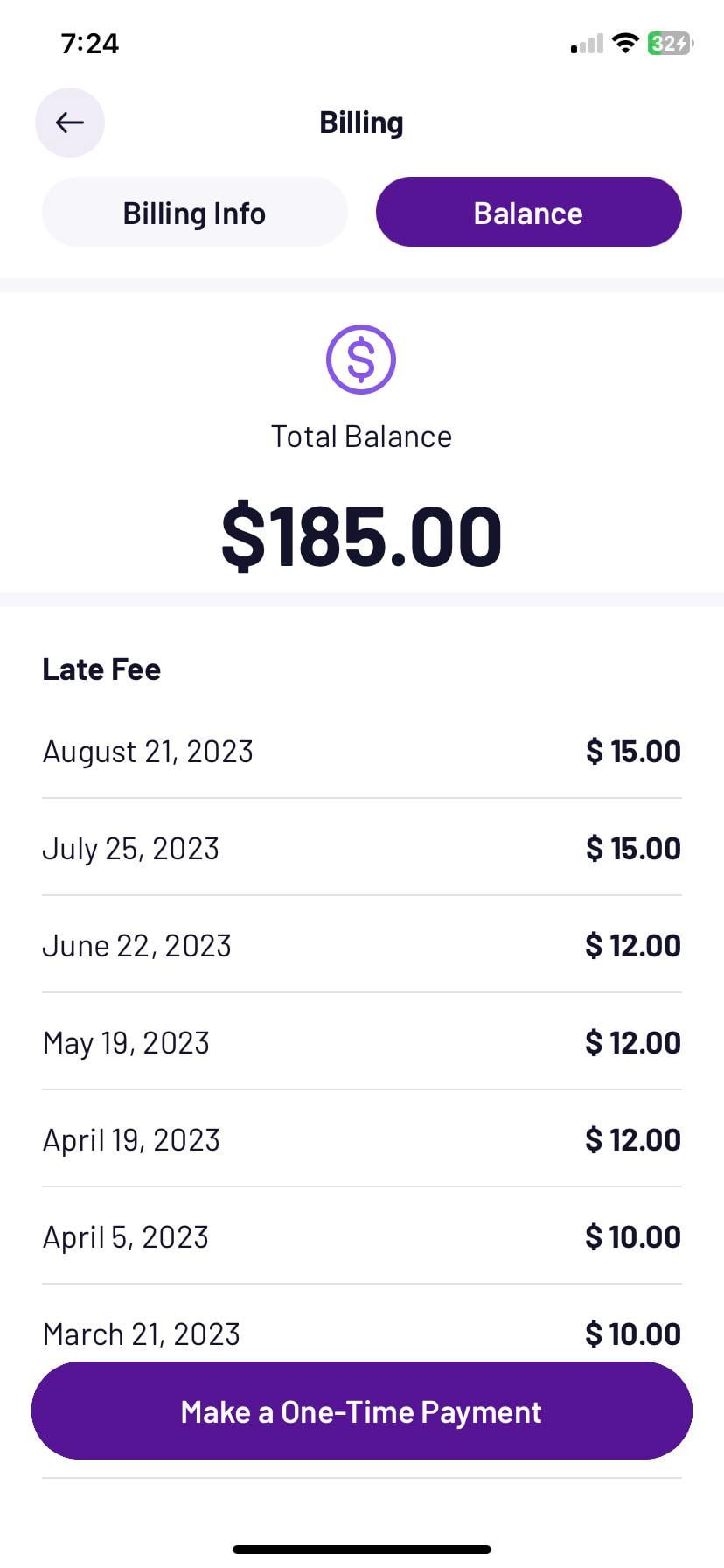Select the May 19, 2023 $12.00 charge
The image size is (724, 1568).
click(361, 1042)
